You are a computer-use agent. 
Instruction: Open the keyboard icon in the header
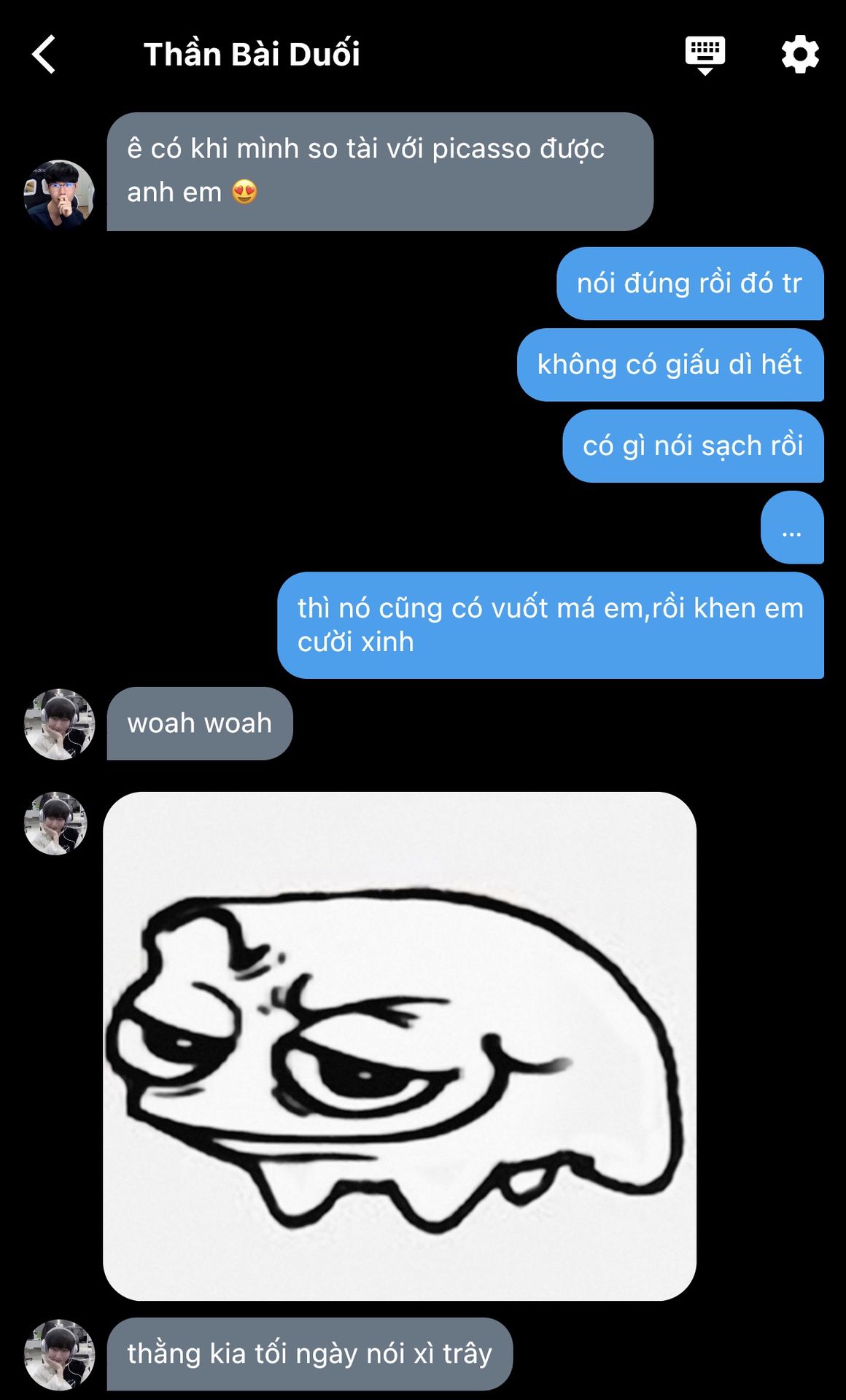(x=705, y=55)
